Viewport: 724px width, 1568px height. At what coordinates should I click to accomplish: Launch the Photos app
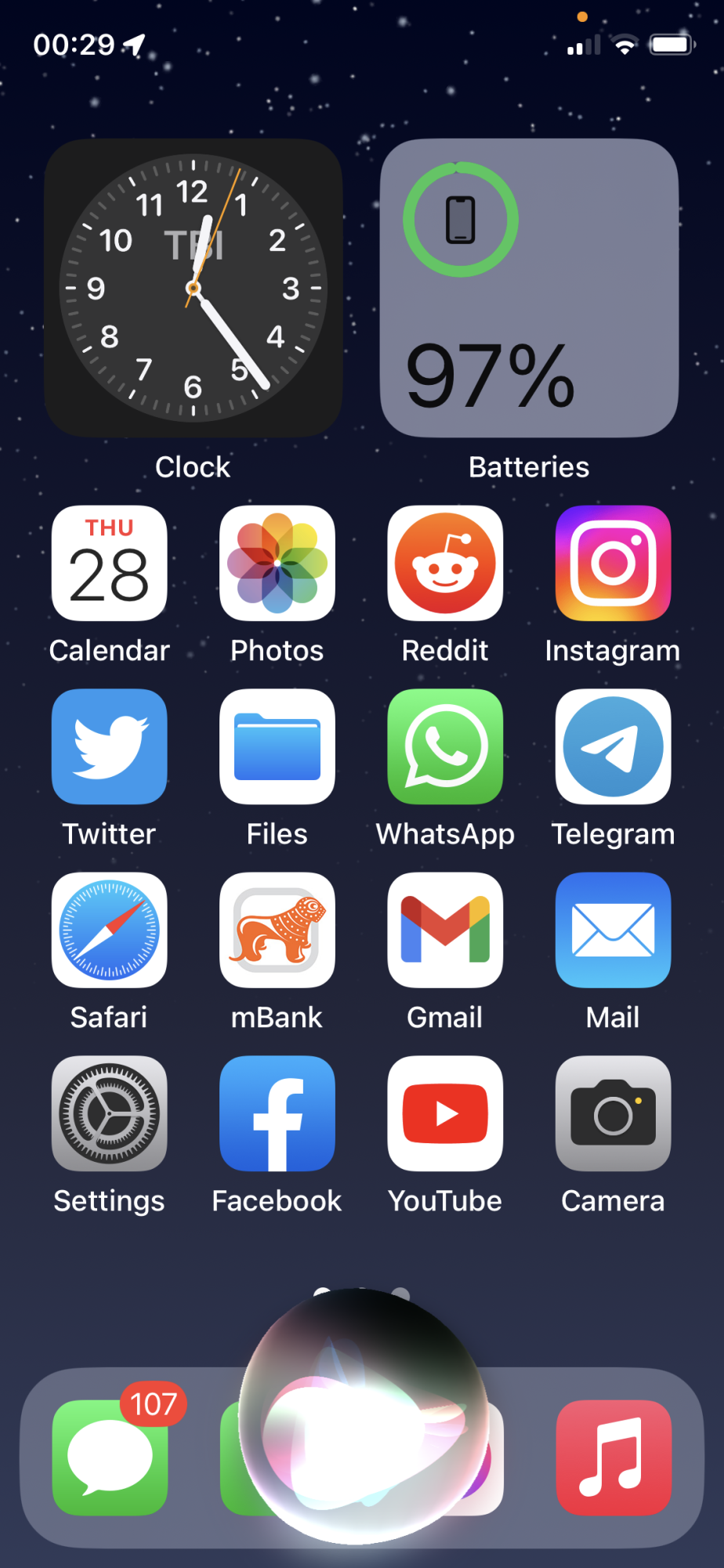click(277, 563)
